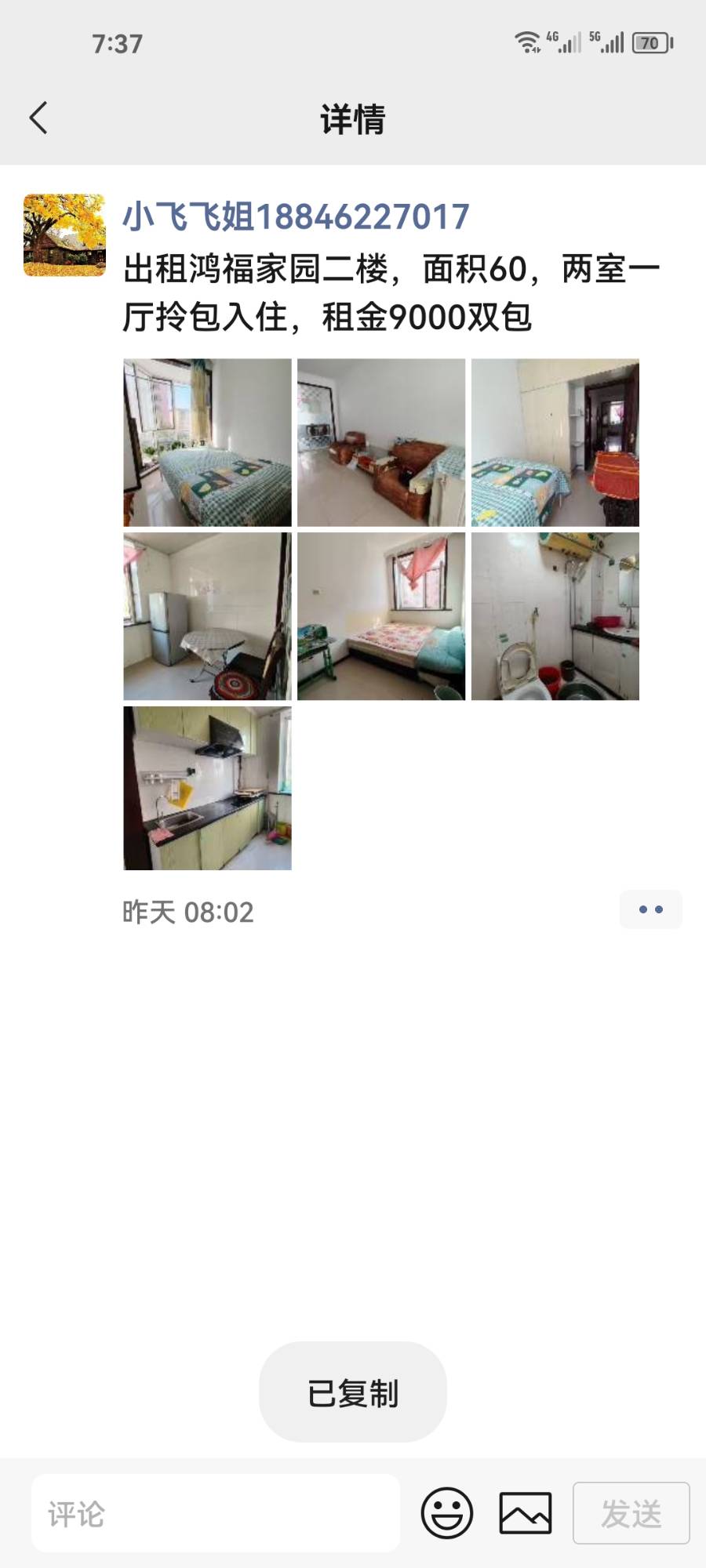
Task: Open the poster's golden tree avatar
Action: tap(64, 235)
